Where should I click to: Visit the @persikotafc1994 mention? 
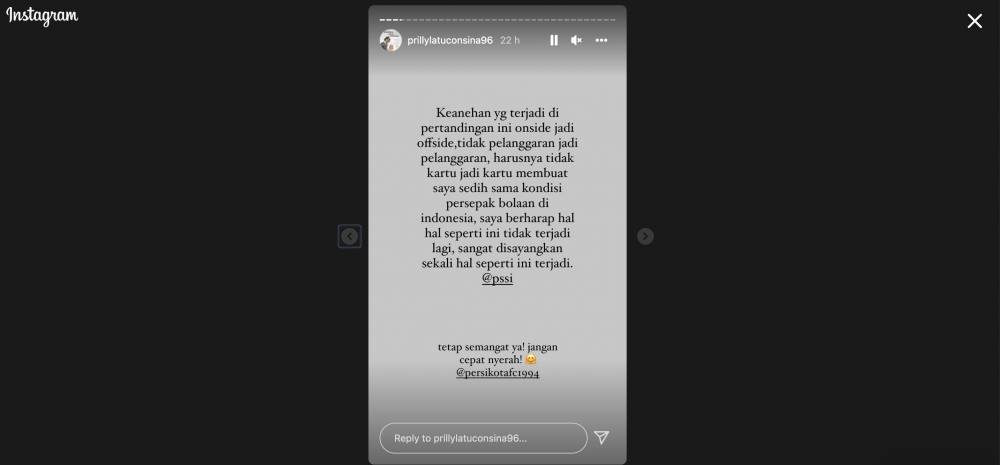click(497, 373)
